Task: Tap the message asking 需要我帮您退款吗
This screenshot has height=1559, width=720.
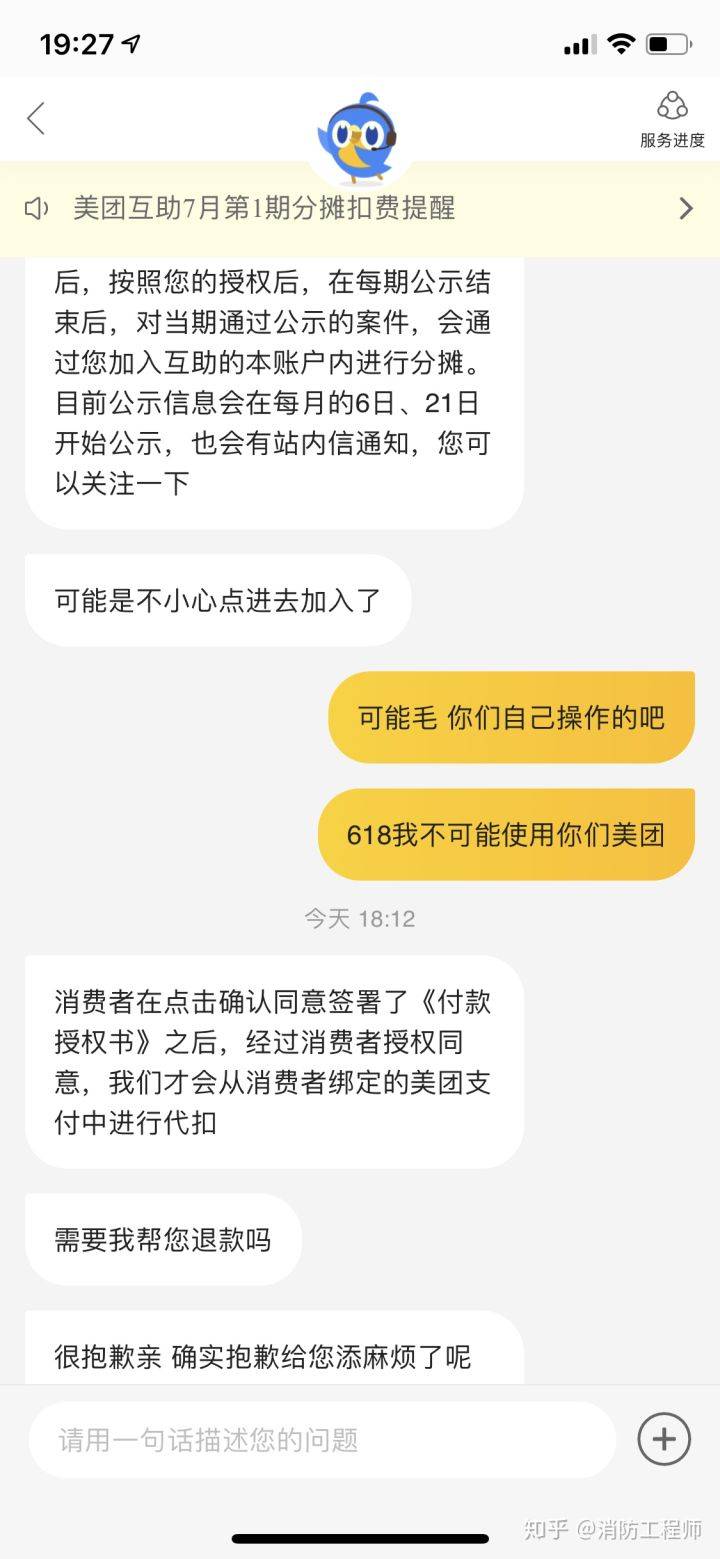Action: click(163, 1239)
